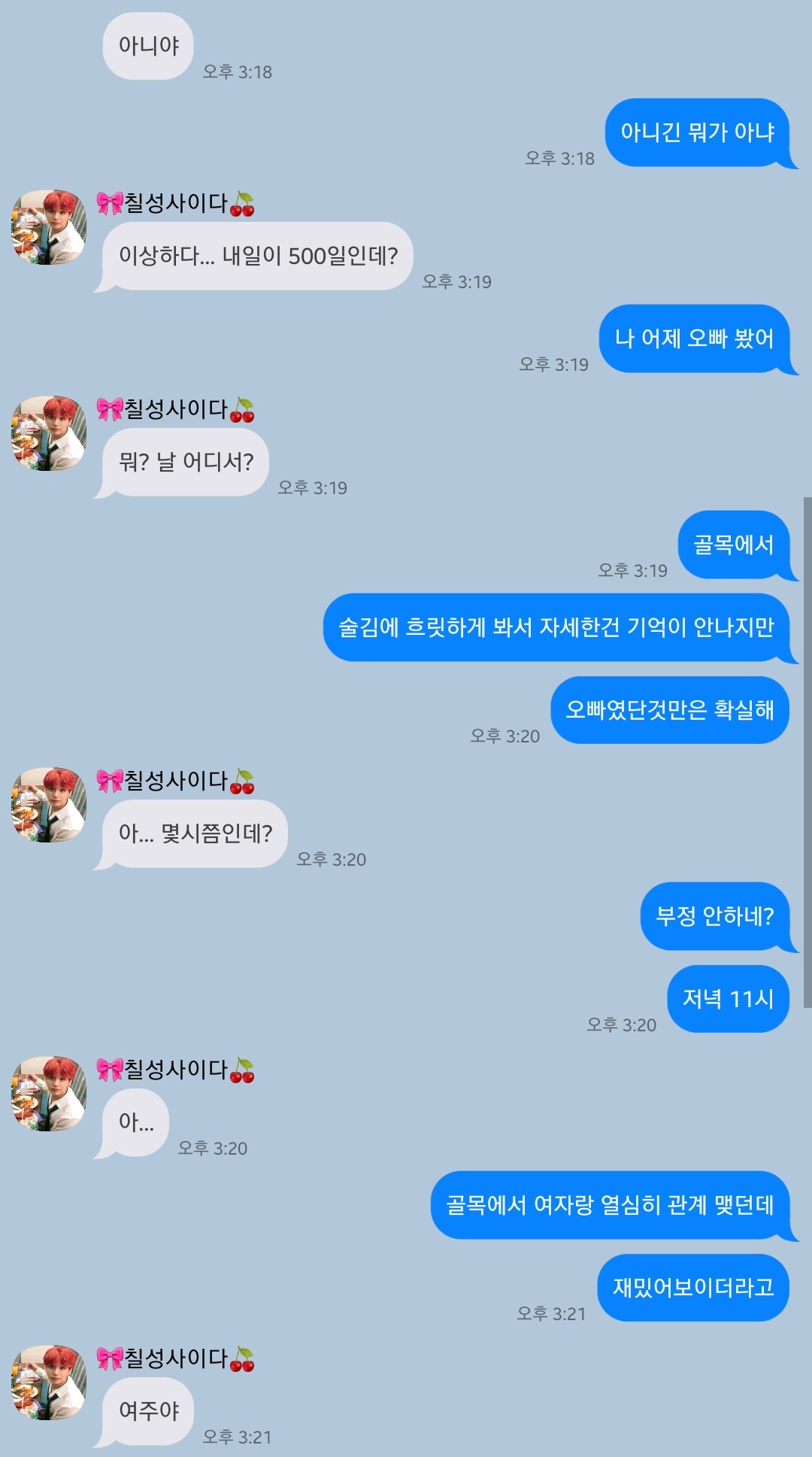Open 칠성사이다 profile photo beside '이상하다... 내일이 500일인데?'
This screenshot has height=1457, width=812.
[x=49, y=227]
